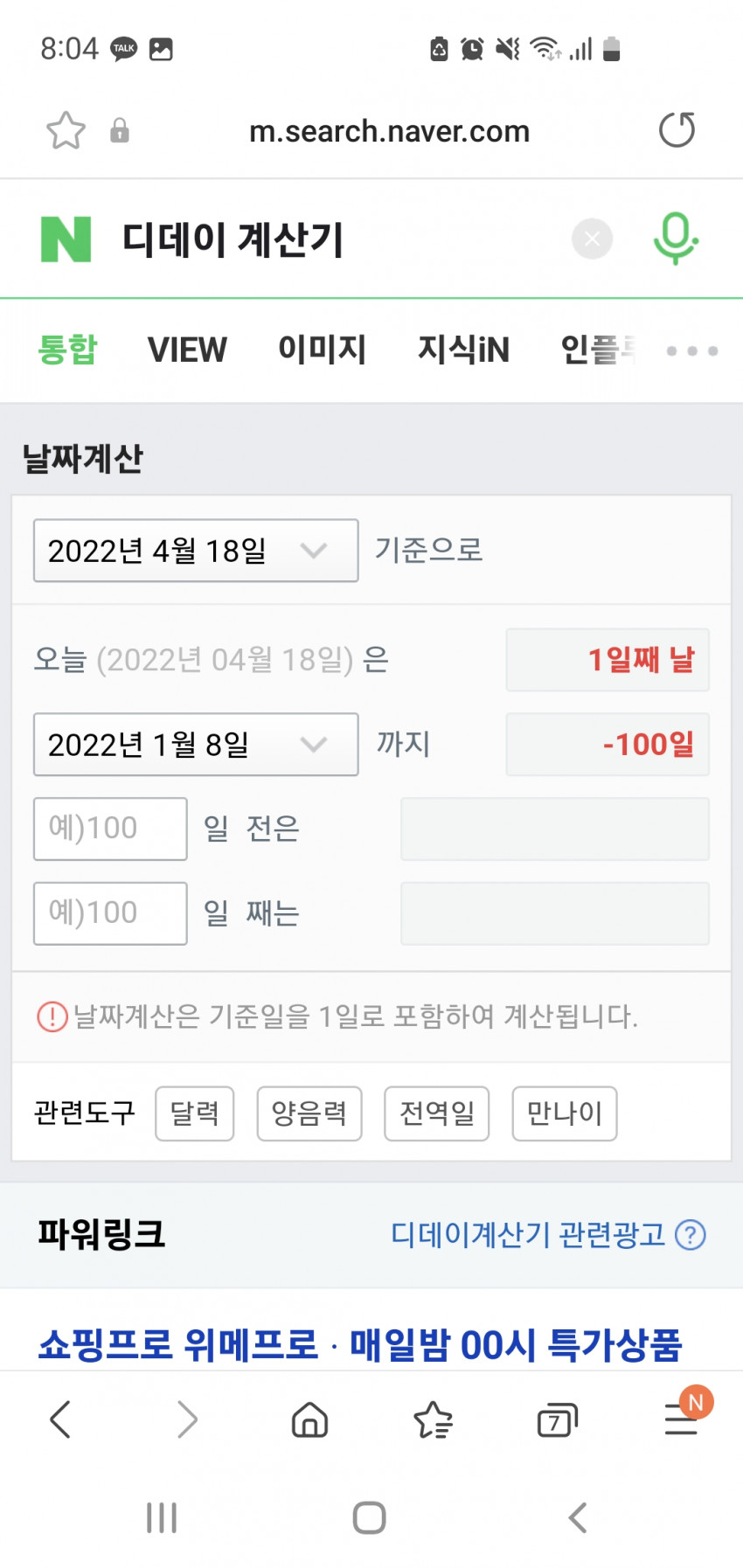Open the 달력 tool
Screen dimensions: 743x1568
(x=195, y=1114)
